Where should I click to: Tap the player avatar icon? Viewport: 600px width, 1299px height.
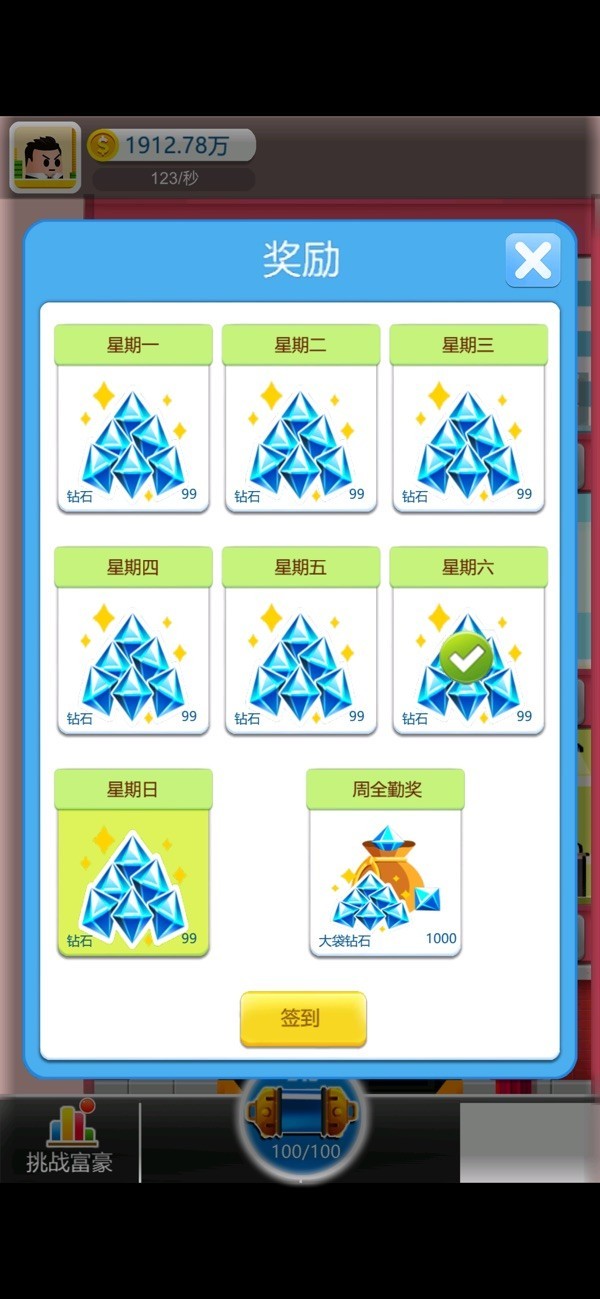(45, 157)
